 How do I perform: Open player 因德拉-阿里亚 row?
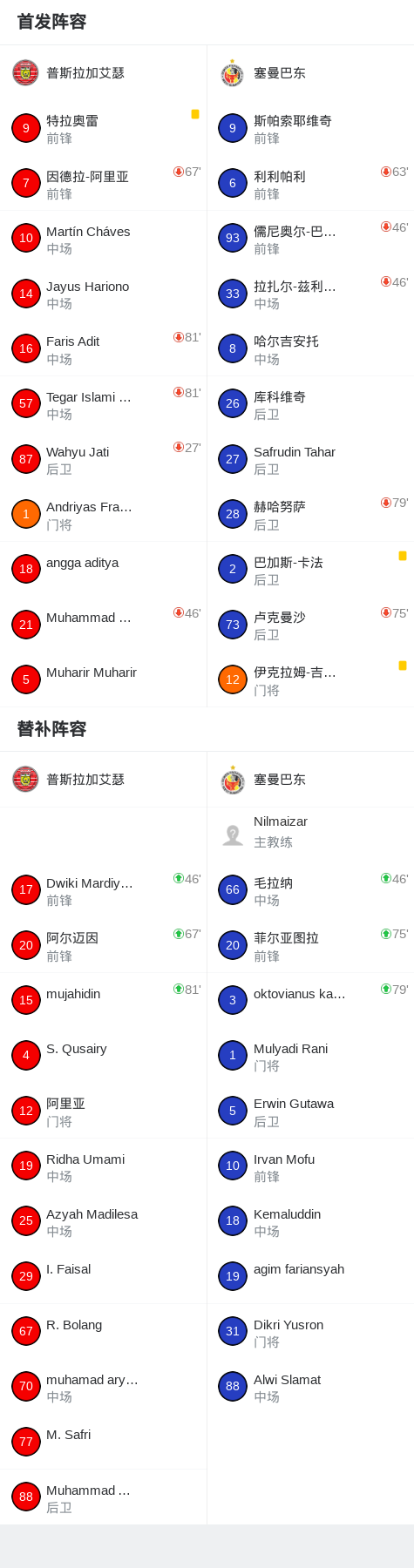tap(103, 184)
